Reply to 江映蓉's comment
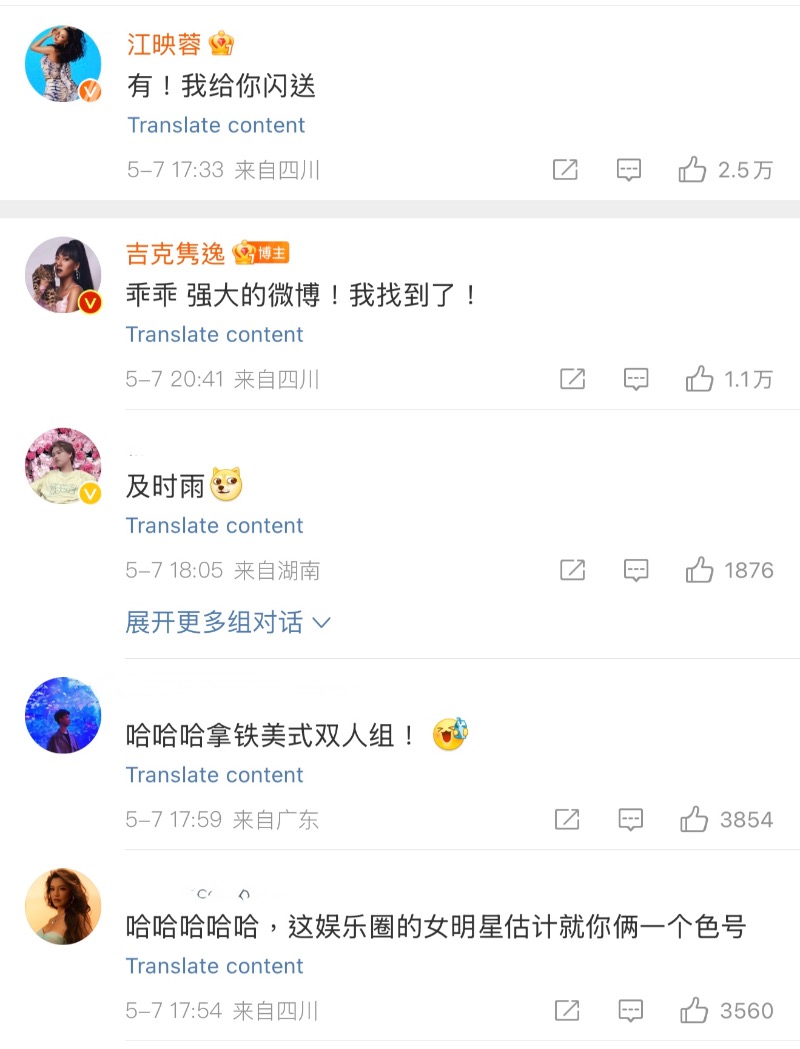 [628, 170]
